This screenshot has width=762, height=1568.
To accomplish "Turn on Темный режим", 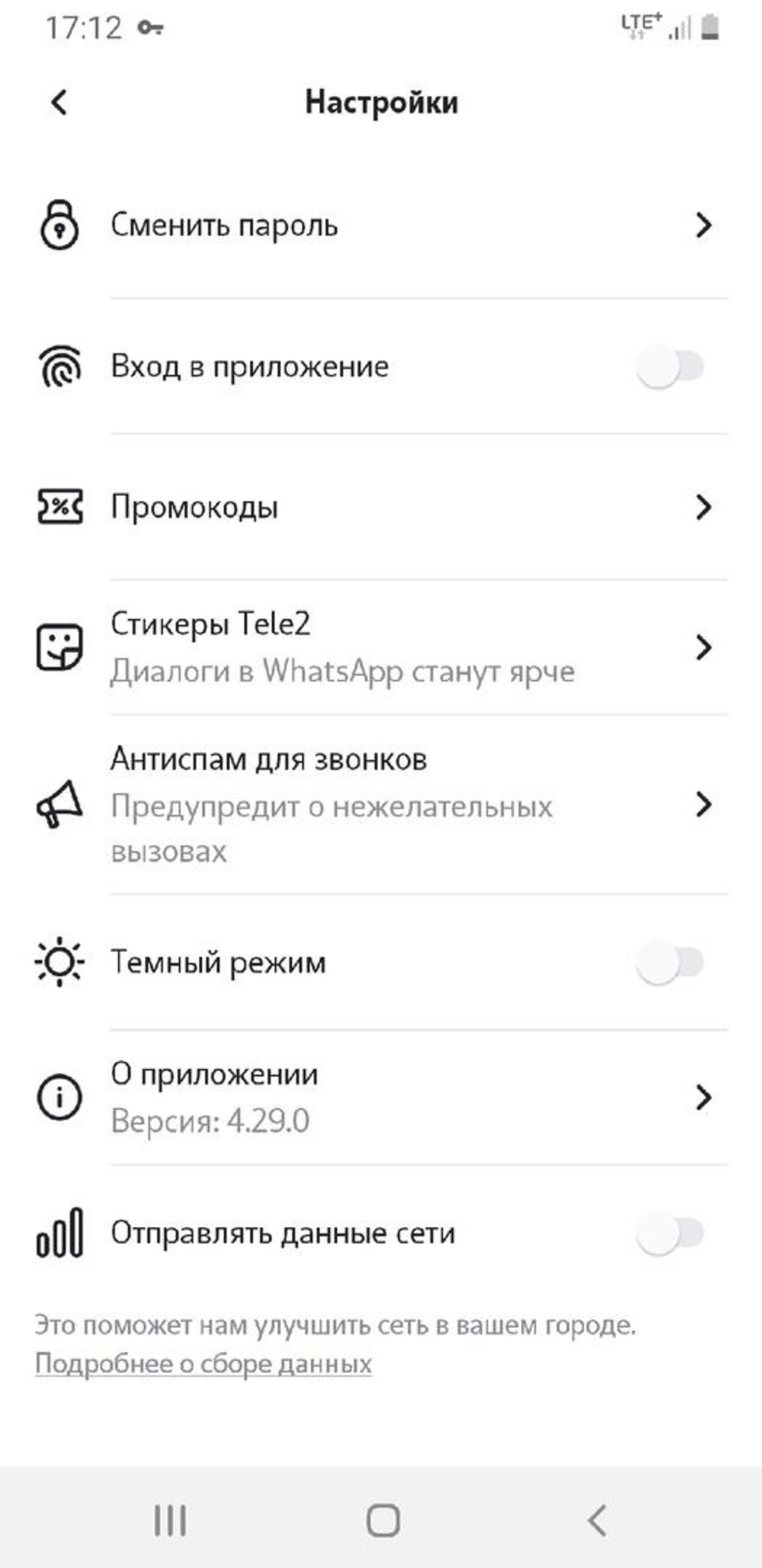I will pos(669,963).
